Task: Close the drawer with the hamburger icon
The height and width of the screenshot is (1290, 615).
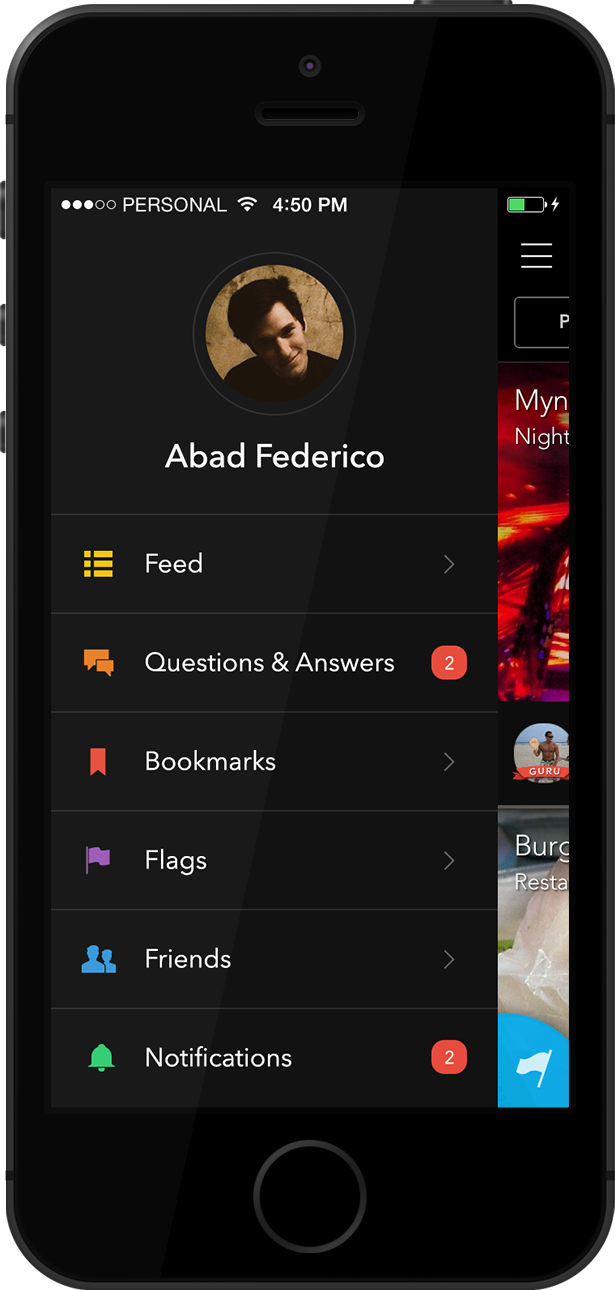Action: click(537, 255)
